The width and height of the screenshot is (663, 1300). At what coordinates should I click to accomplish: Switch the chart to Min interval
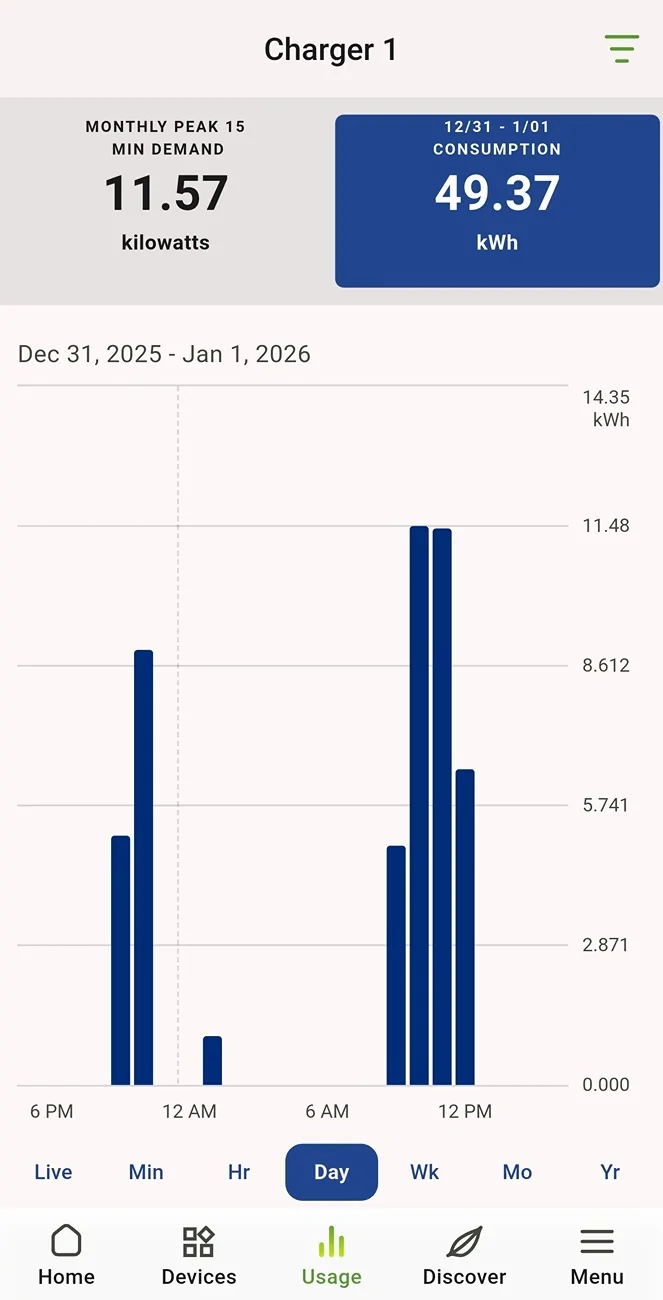point(146,1172)
